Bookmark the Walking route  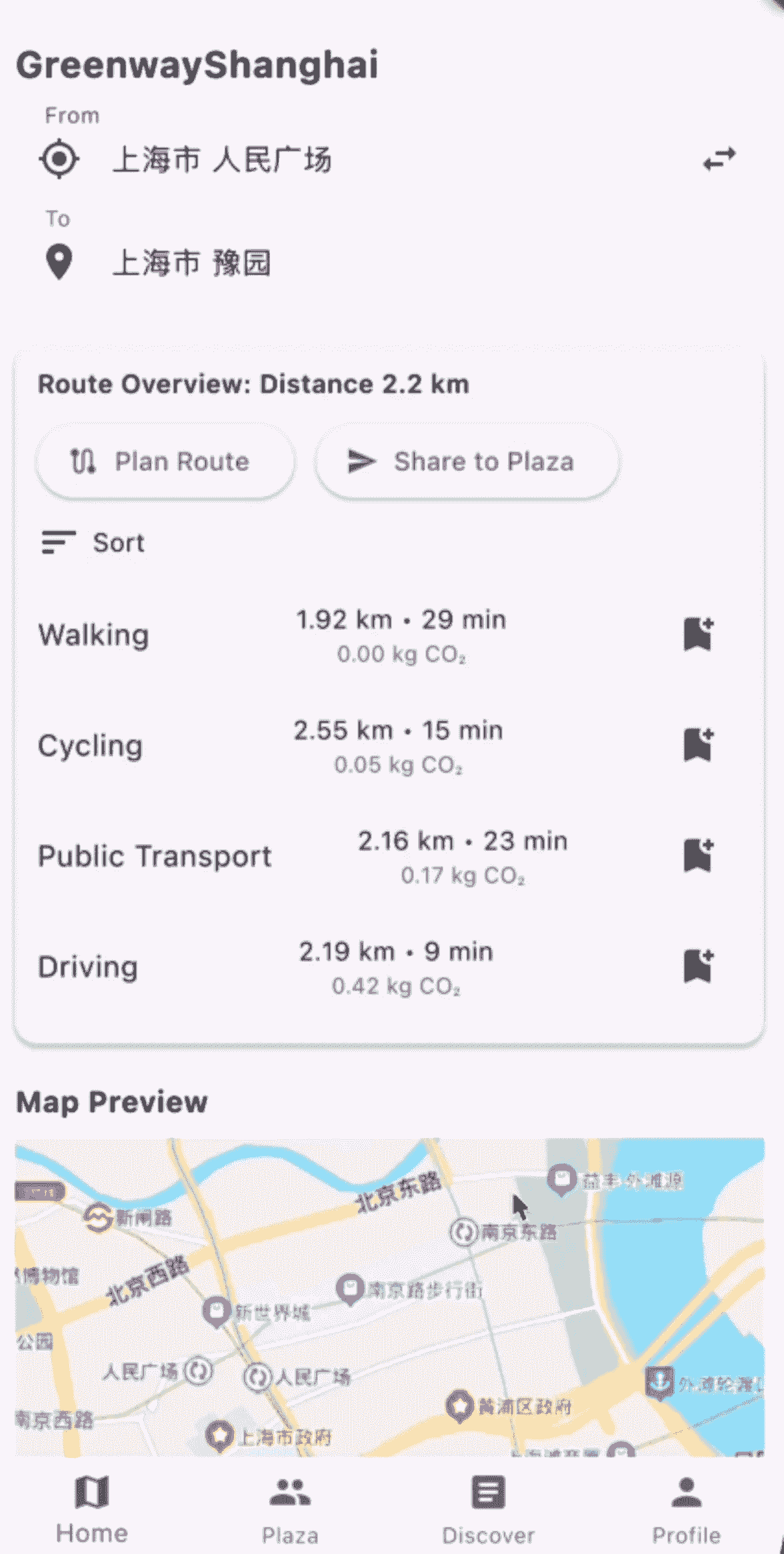tap(698, 634)
